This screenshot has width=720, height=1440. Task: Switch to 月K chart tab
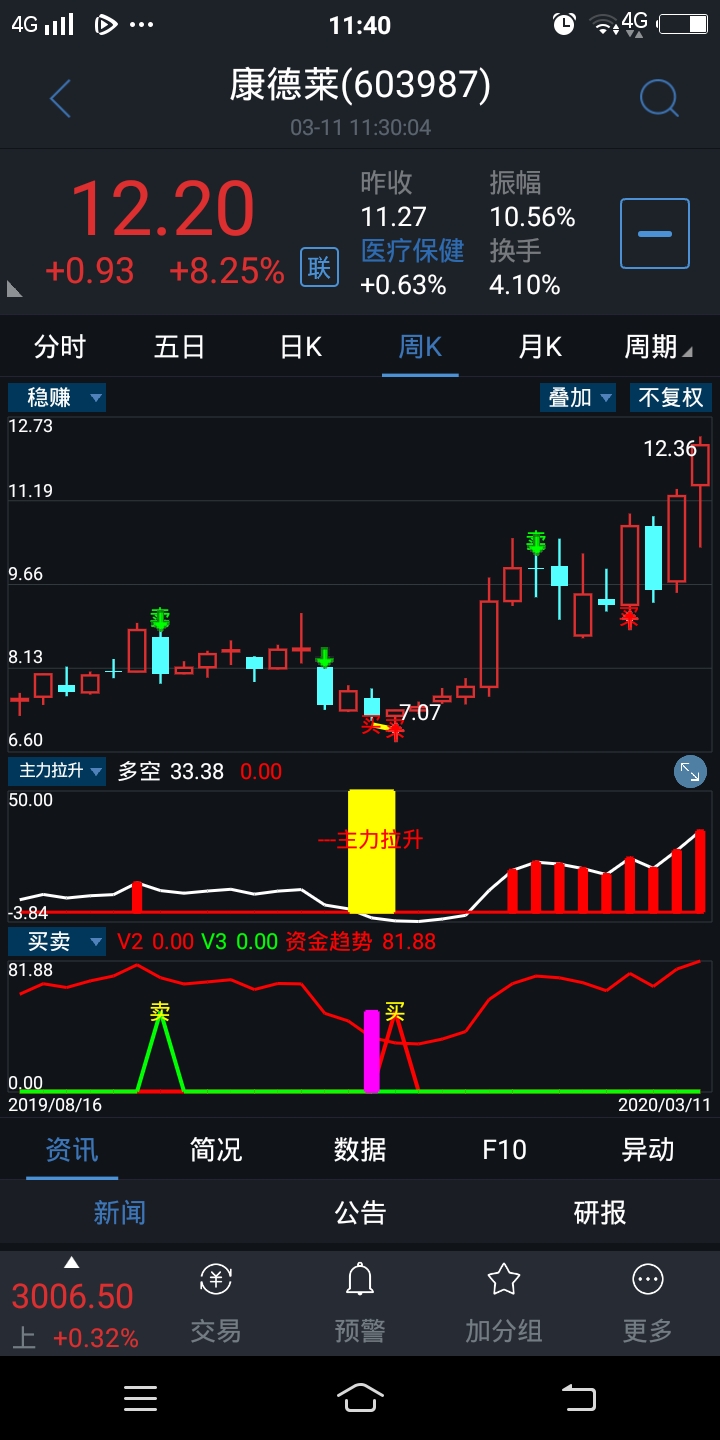[540, 347]
